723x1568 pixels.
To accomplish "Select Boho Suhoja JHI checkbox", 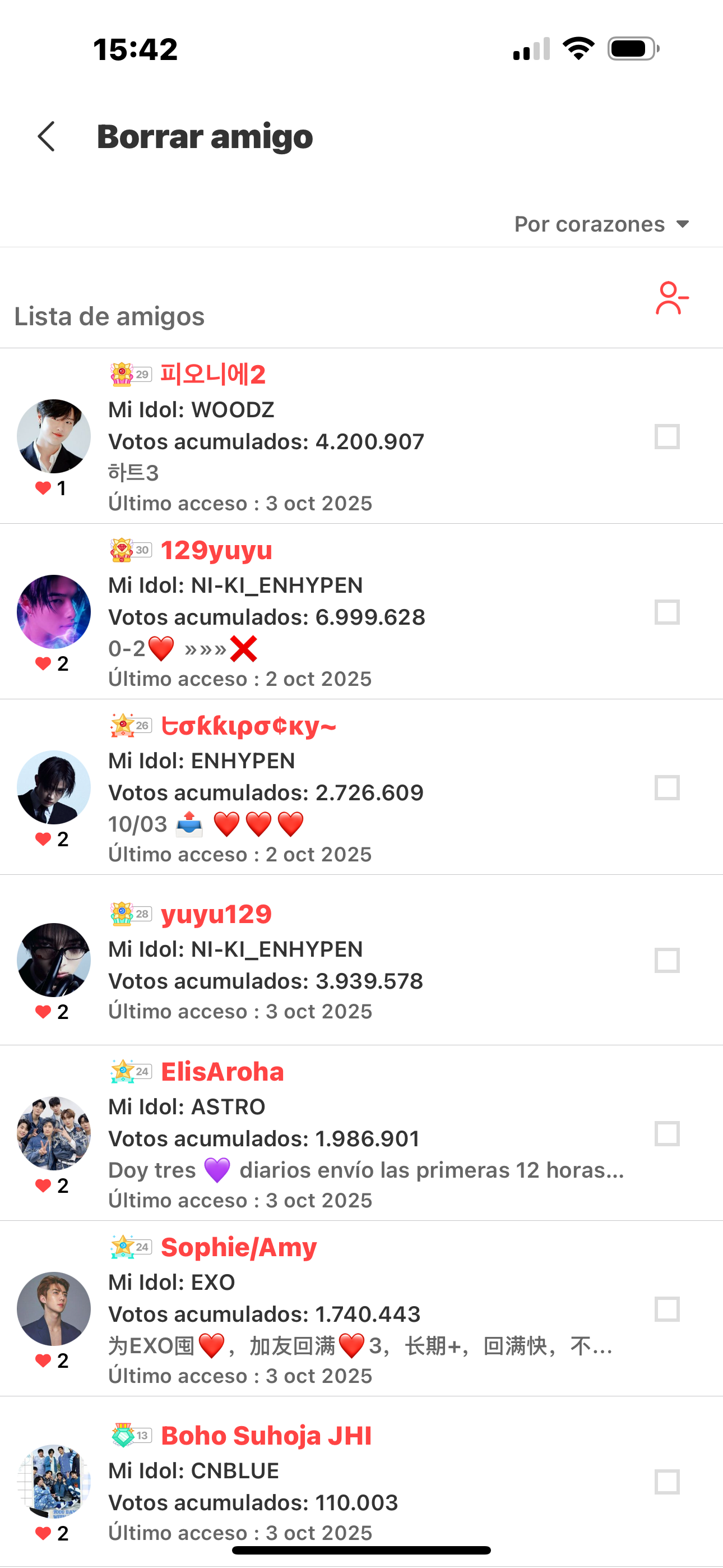I will coord(667,1482).
